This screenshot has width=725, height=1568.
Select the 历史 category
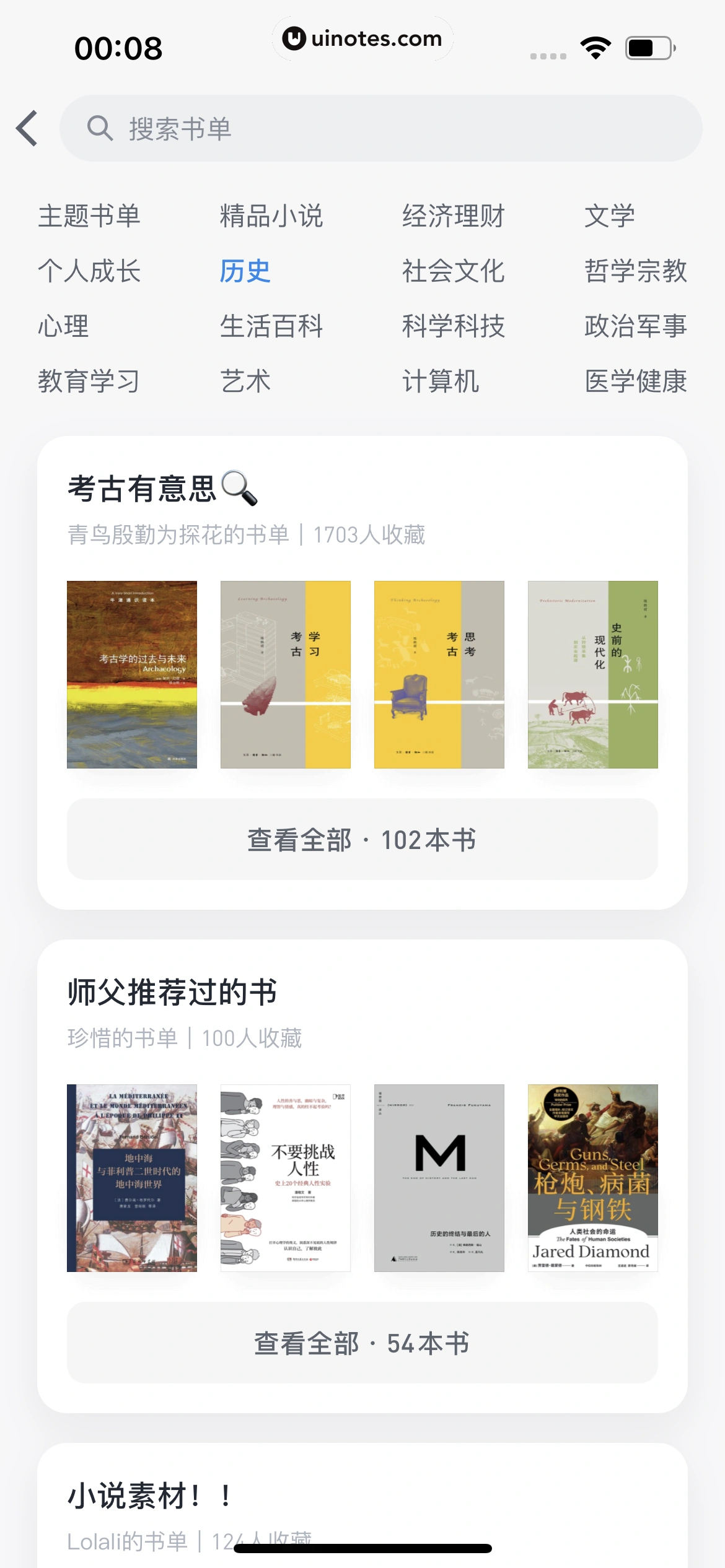click(245, 271)
